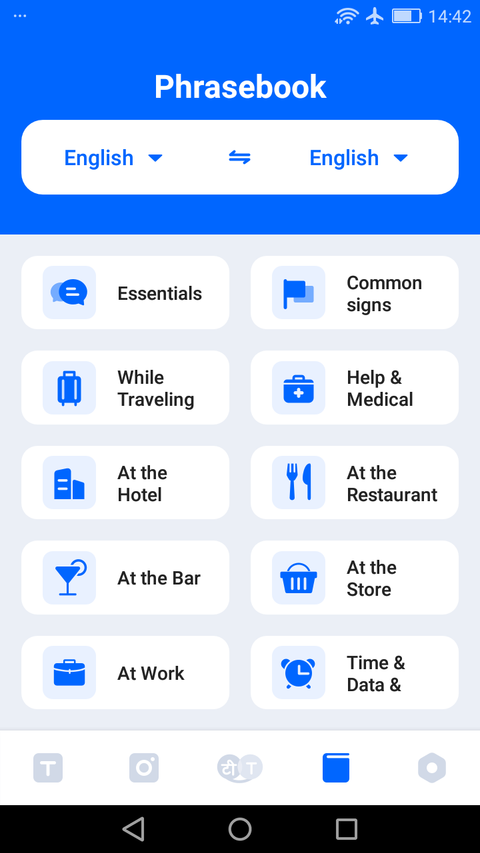Select the While Traveling category
The width and height of the screenshot is (480, 853).
pyautogui.click(x=125, y=388)
